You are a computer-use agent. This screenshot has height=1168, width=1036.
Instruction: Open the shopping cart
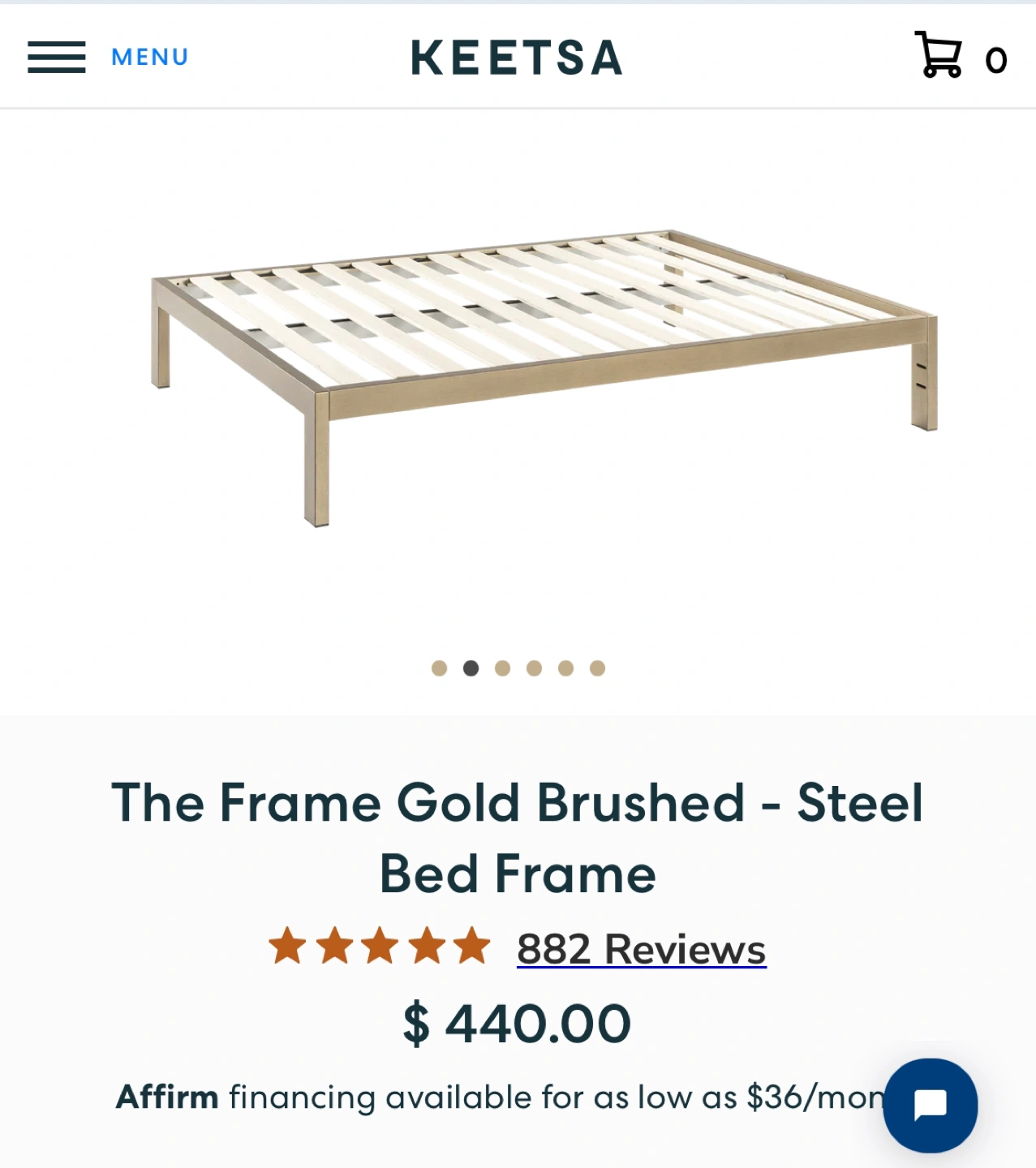click(939, 56)
